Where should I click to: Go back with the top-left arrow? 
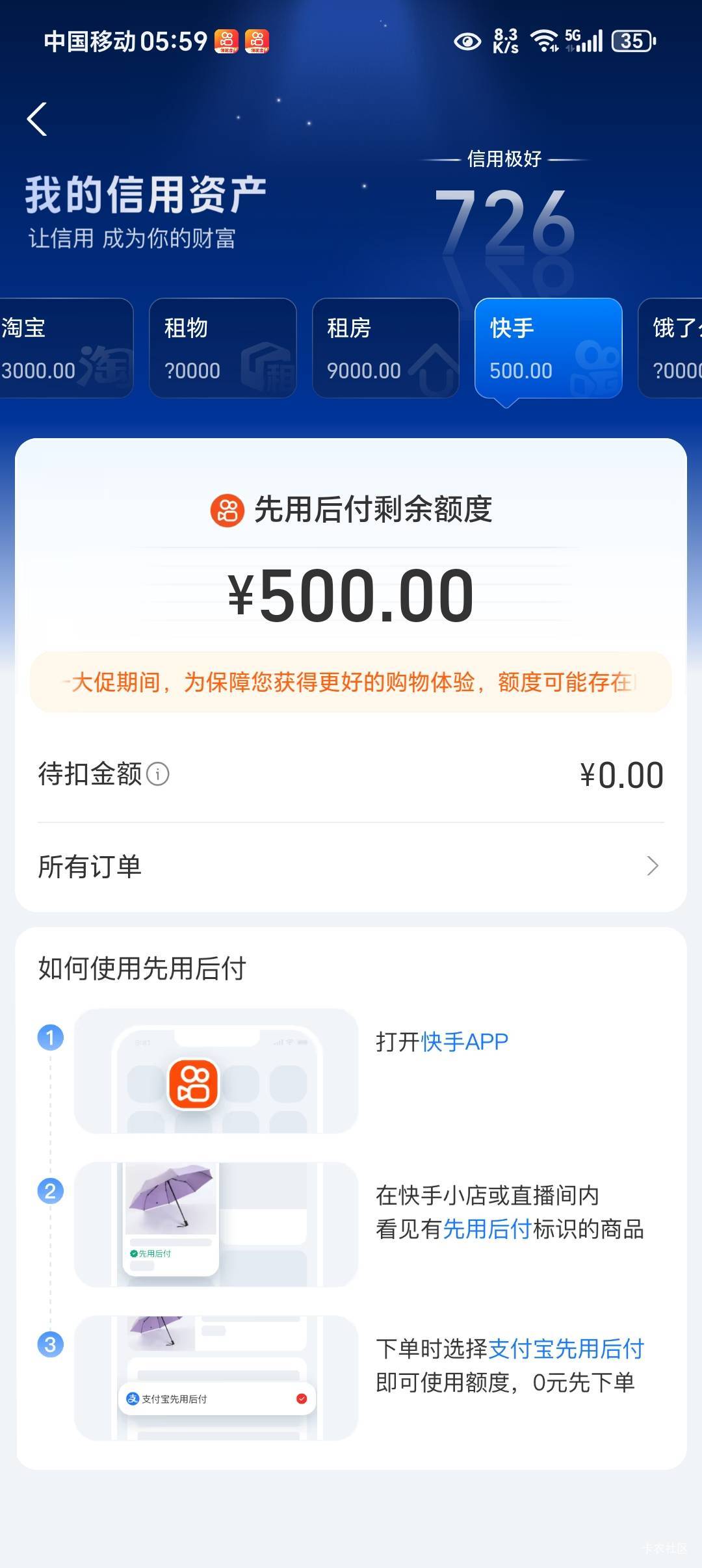[x=37, y=120]
